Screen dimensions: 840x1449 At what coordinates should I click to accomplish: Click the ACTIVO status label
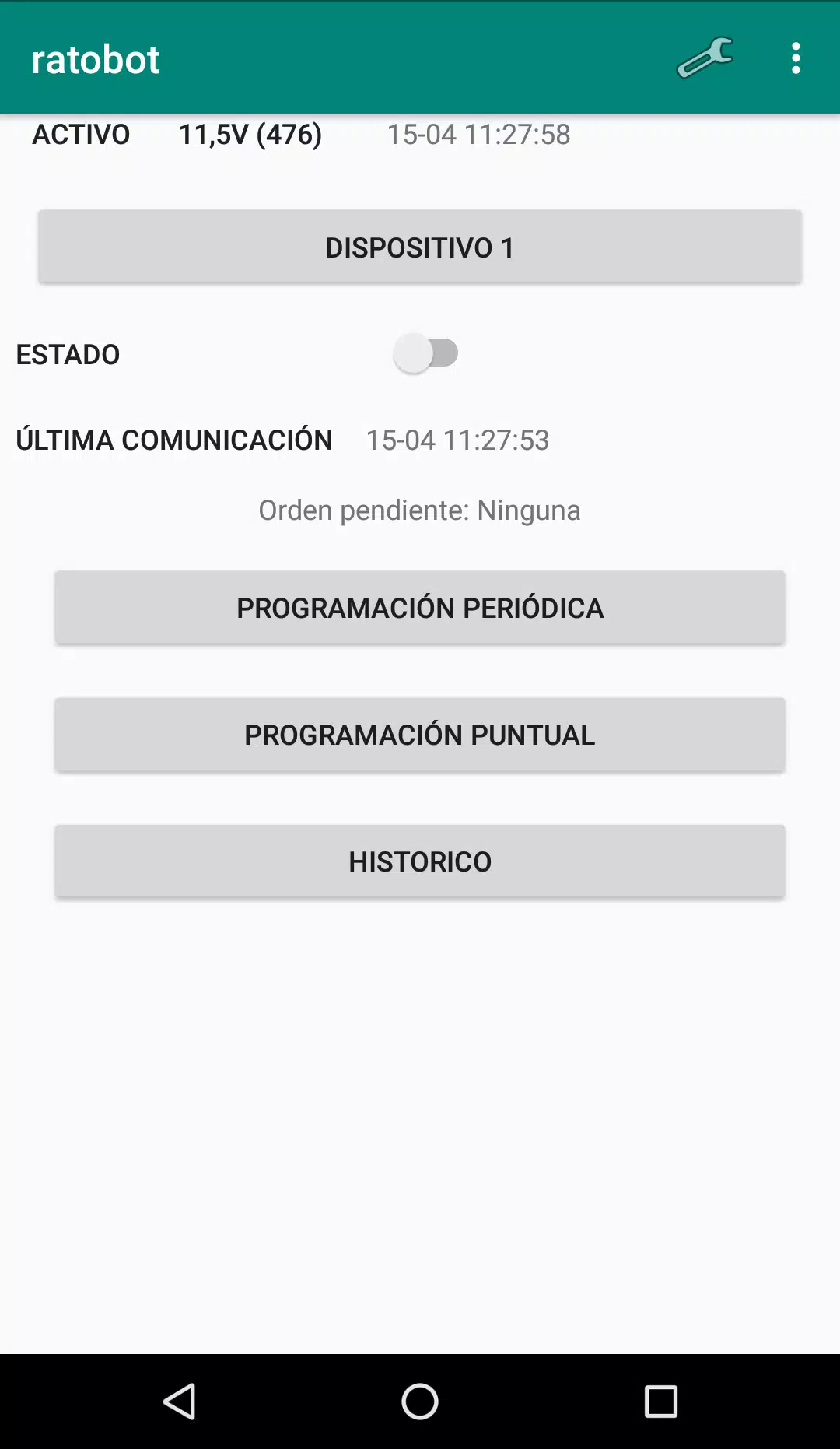click(x=80, y=135)
